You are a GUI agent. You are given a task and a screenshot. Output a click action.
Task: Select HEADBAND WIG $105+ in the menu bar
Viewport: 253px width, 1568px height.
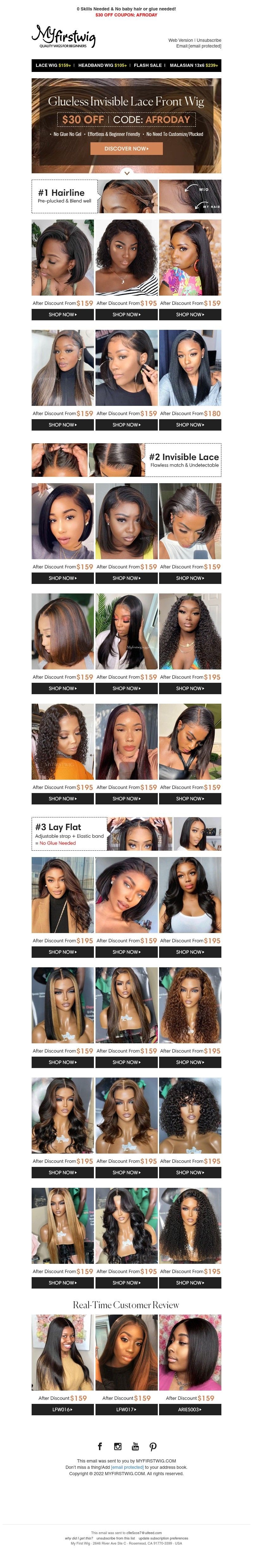(102, 65)
